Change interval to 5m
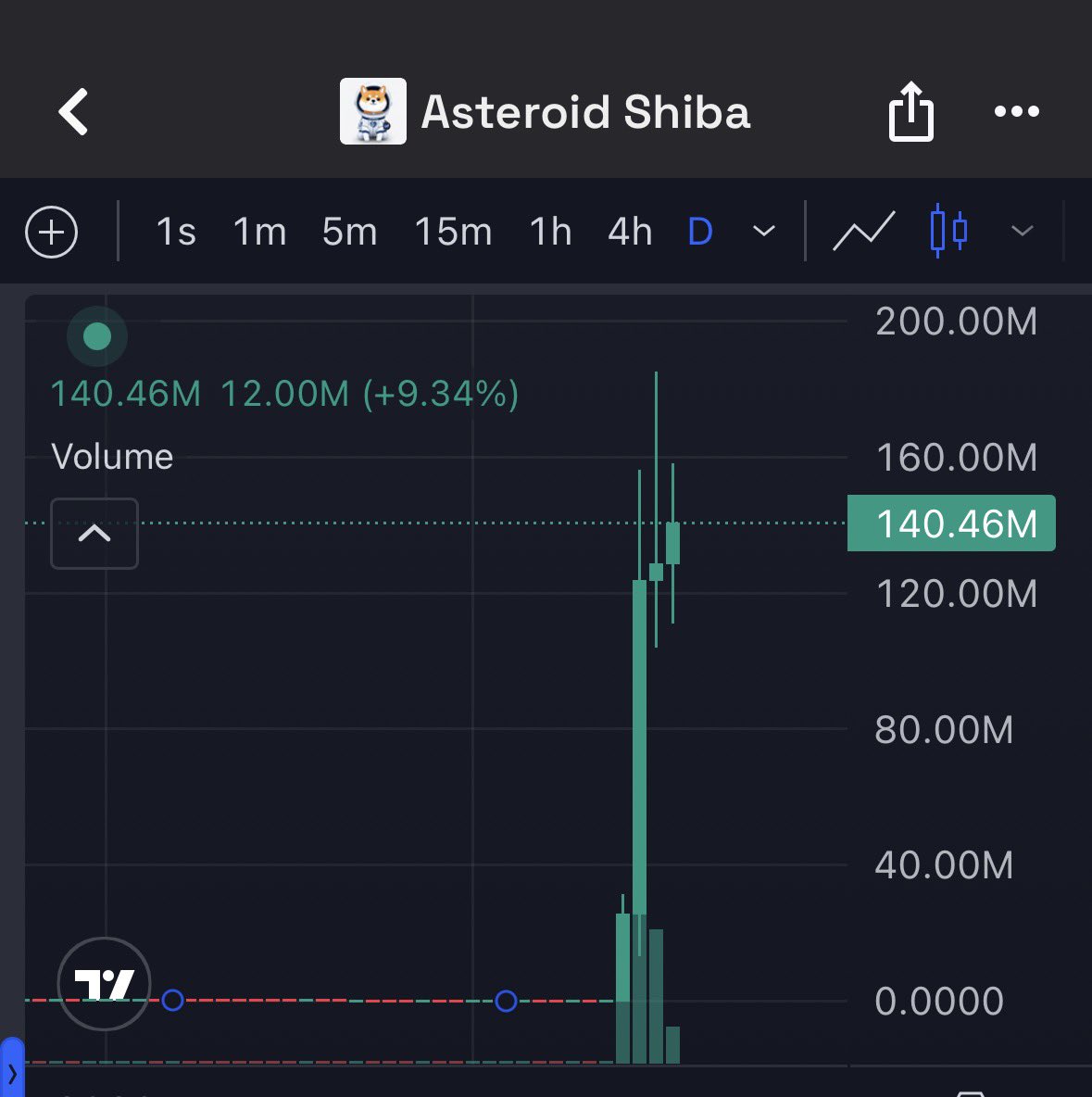 coord(349,232)
